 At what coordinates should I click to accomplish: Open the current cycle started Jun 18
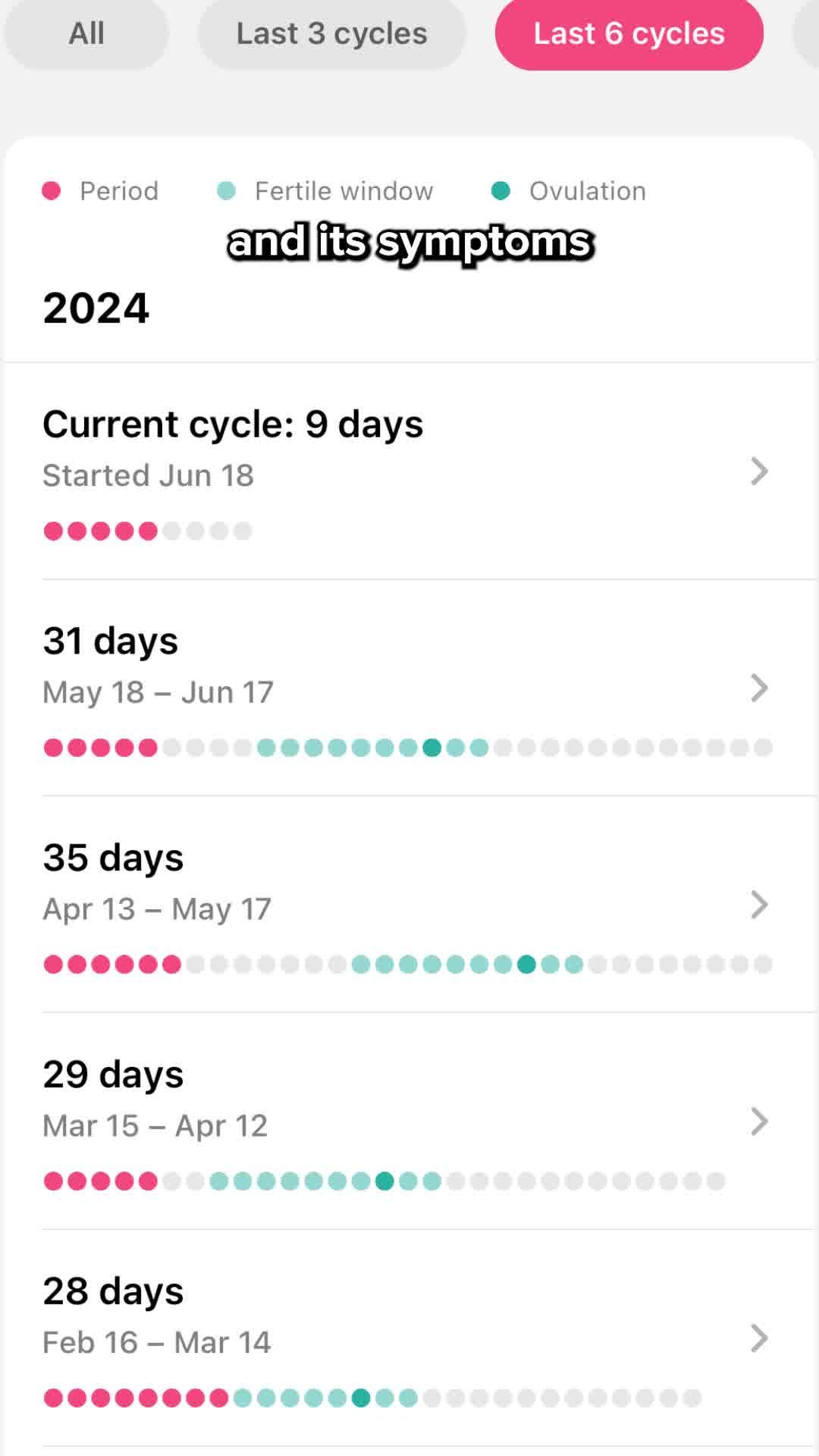click(409, 471)
